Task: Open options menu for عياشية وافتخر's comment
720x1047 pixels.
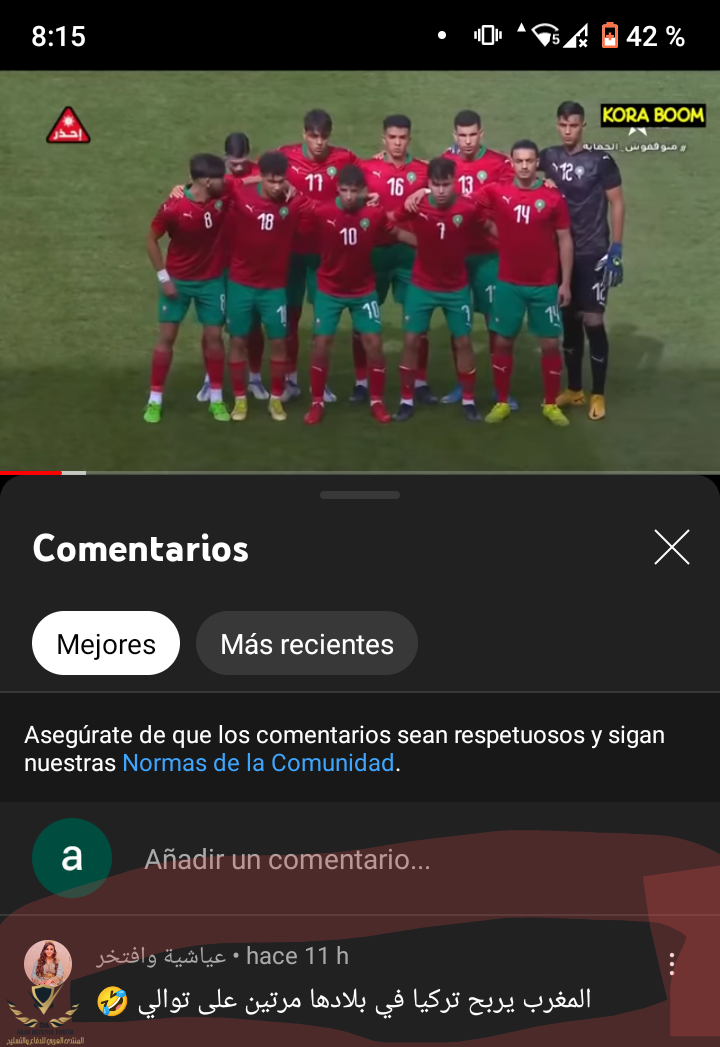Action: coord(672,964)
